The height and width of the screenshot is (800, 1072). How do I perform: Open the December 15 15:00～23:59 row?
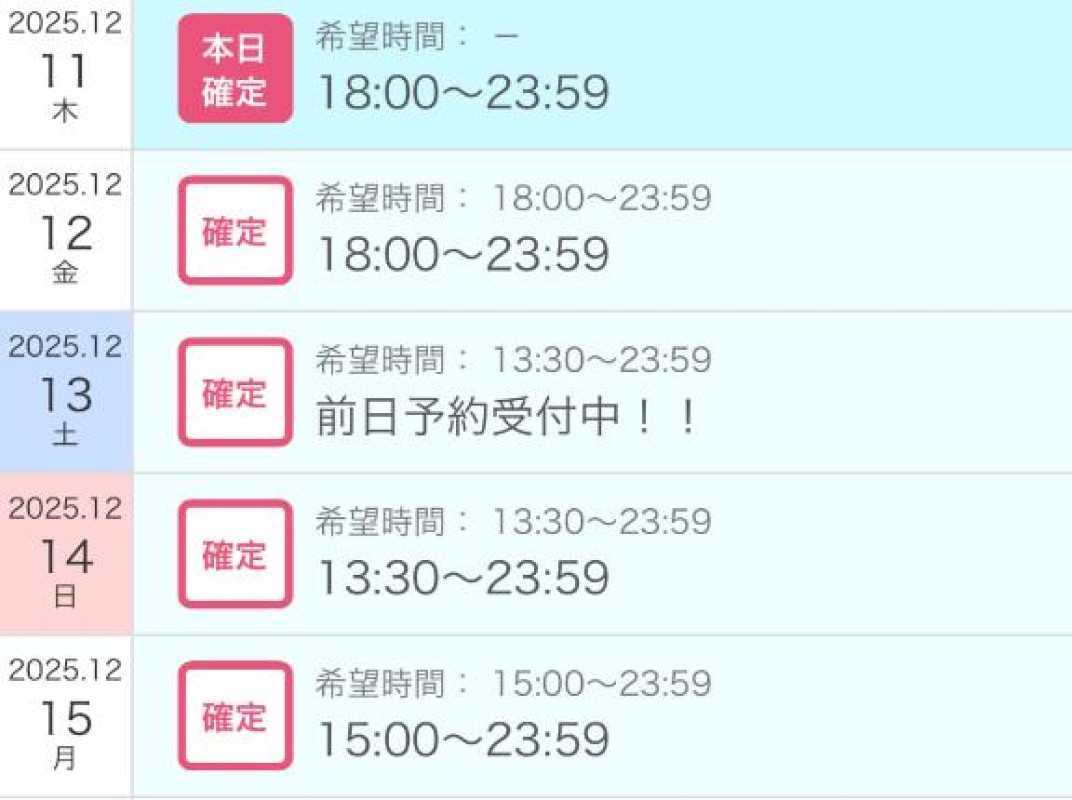(x=600, y=718)
